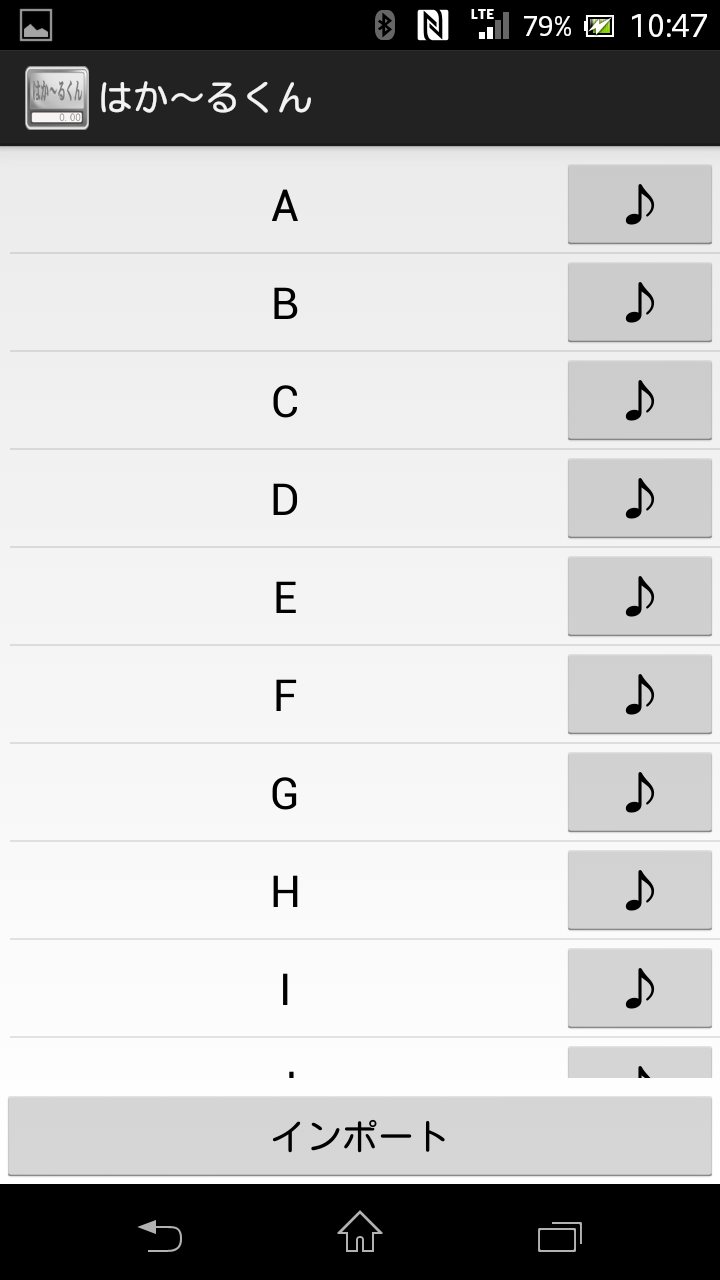The width and height of the screenshot is (720, 1280).
Task: Play the sound for row G
Action: pyautogui.click(x=639, y=792)
